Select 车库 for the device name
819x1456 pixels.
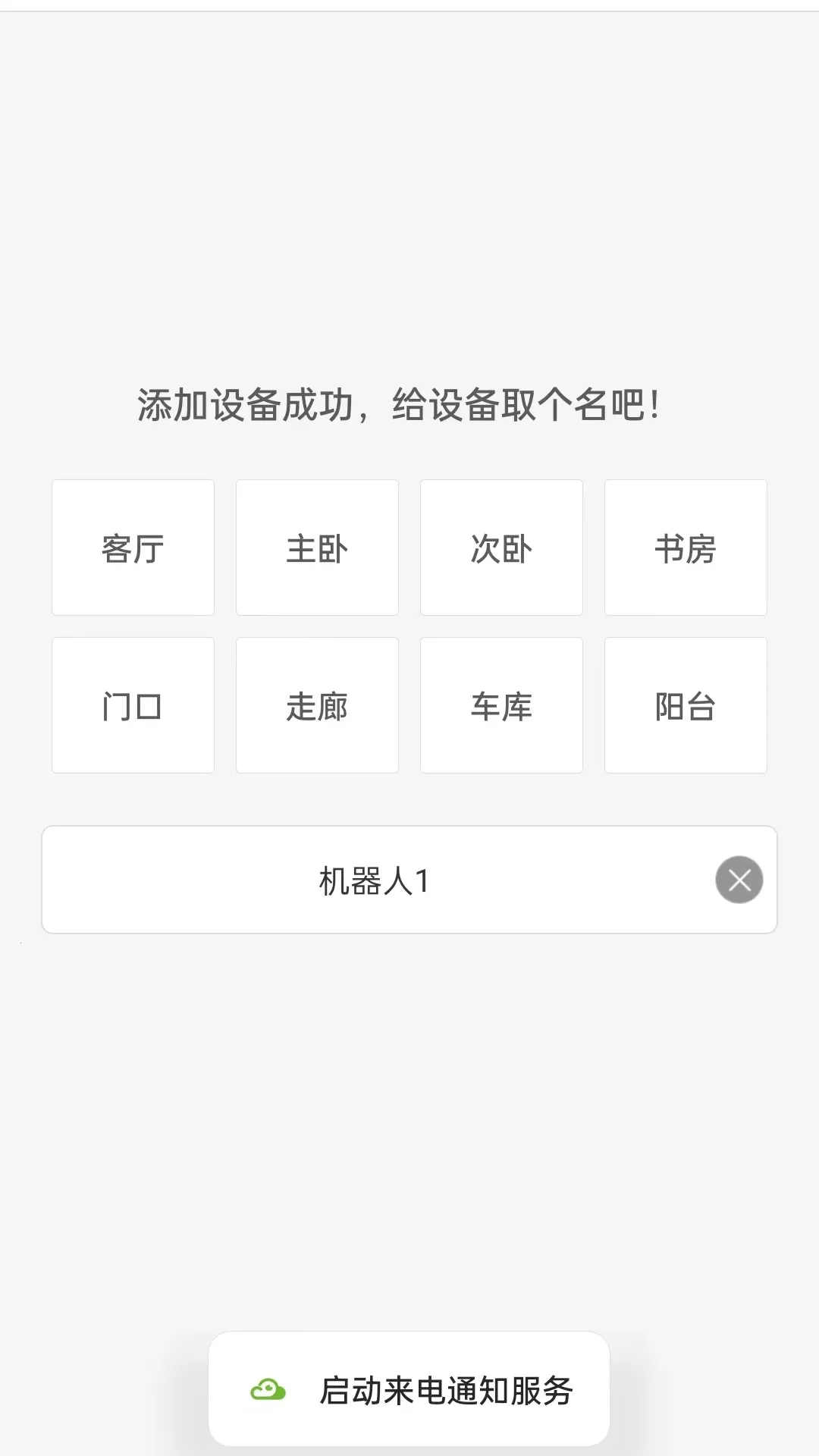click(501, 705)
